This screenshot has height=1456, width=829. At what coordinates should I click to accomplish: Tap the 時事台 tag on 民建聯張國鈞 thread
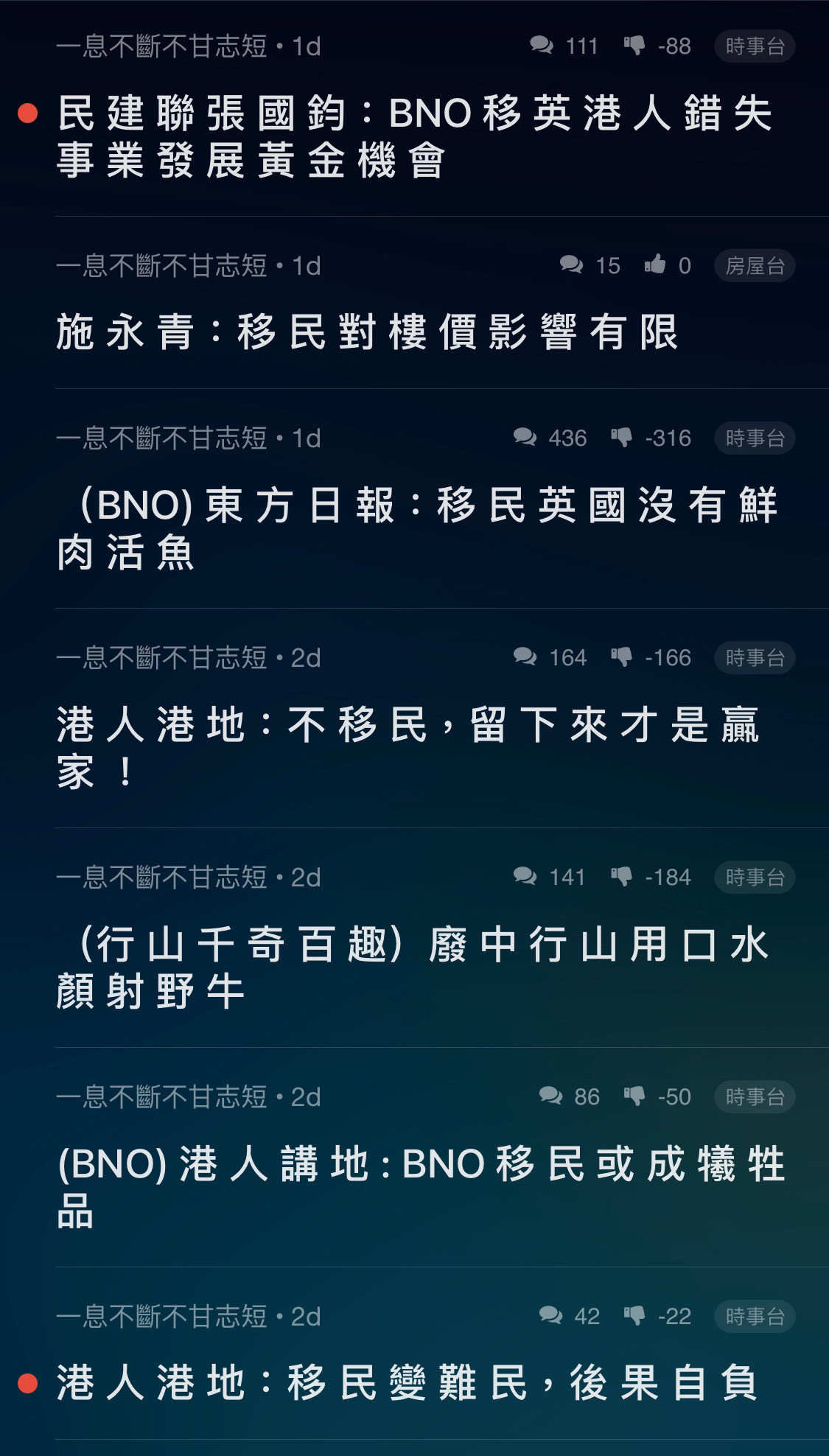755,46
